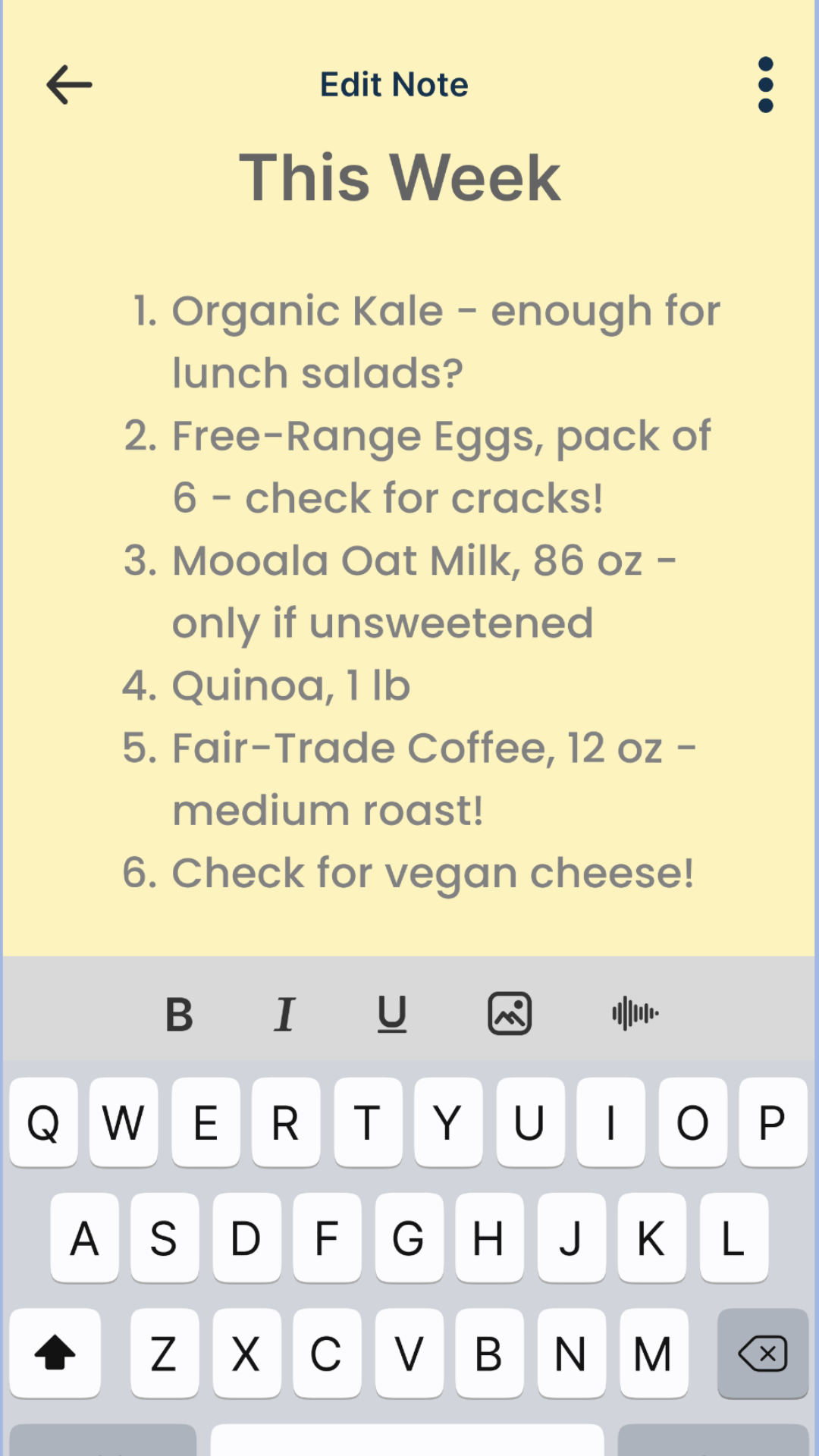This screenshot has width=819, height=1456.
Task: Add an audio recording to the note
Action: (x=635, y=1013)
